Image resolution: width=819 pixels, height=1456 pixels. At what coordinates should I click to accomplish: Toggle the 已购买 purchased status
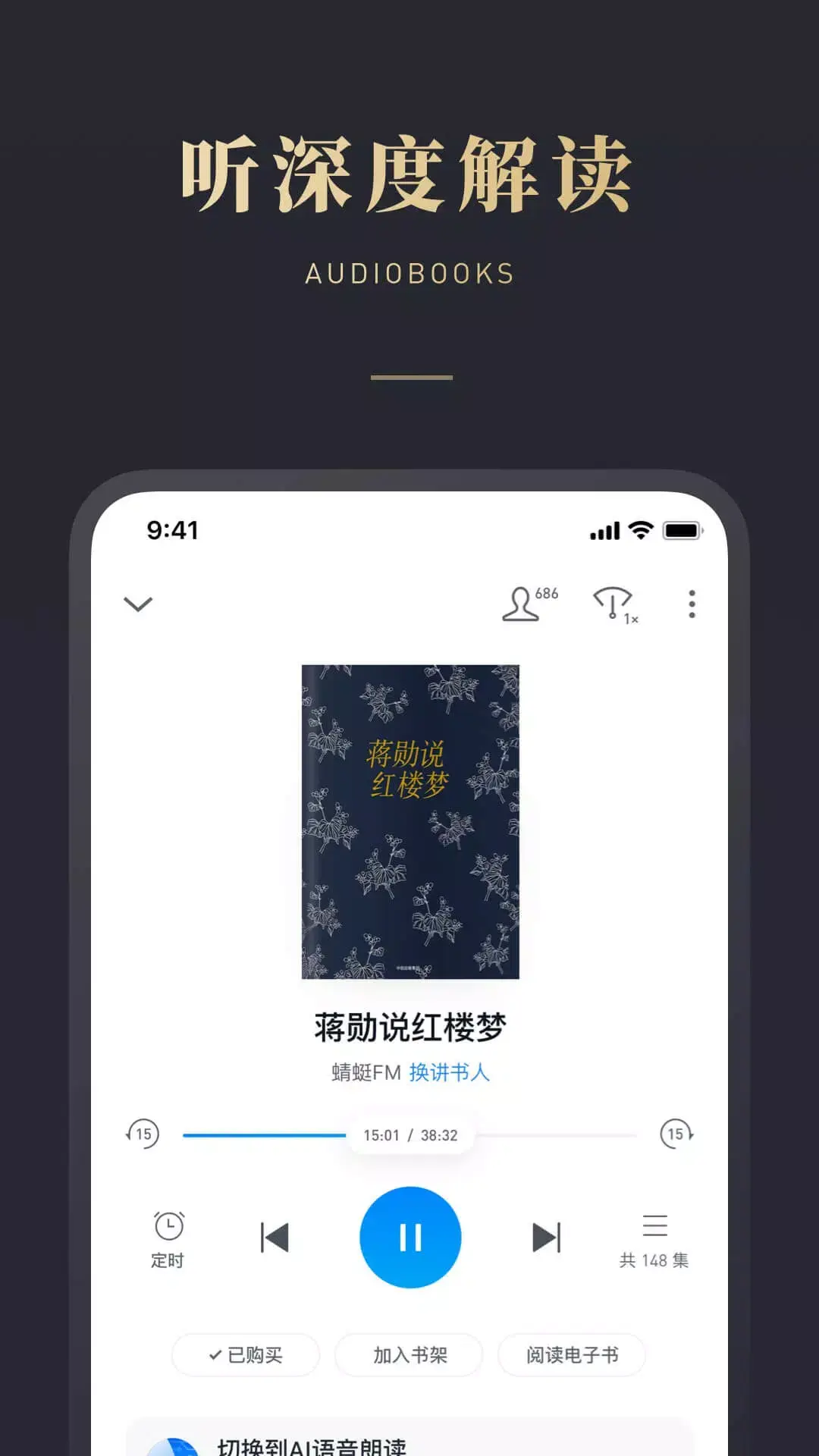244,1355
